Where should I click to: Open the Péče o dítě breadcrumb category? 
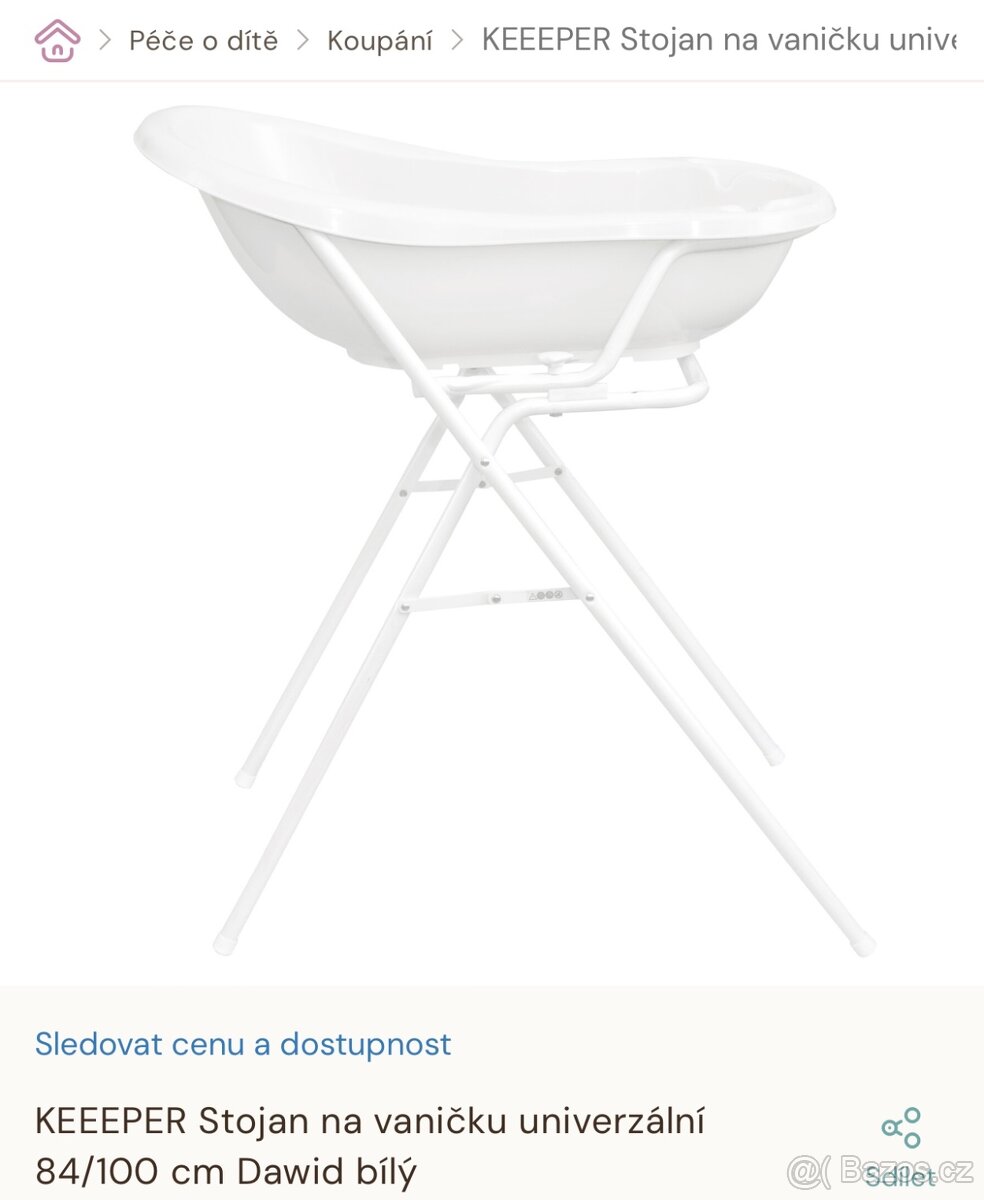[203, 41]
